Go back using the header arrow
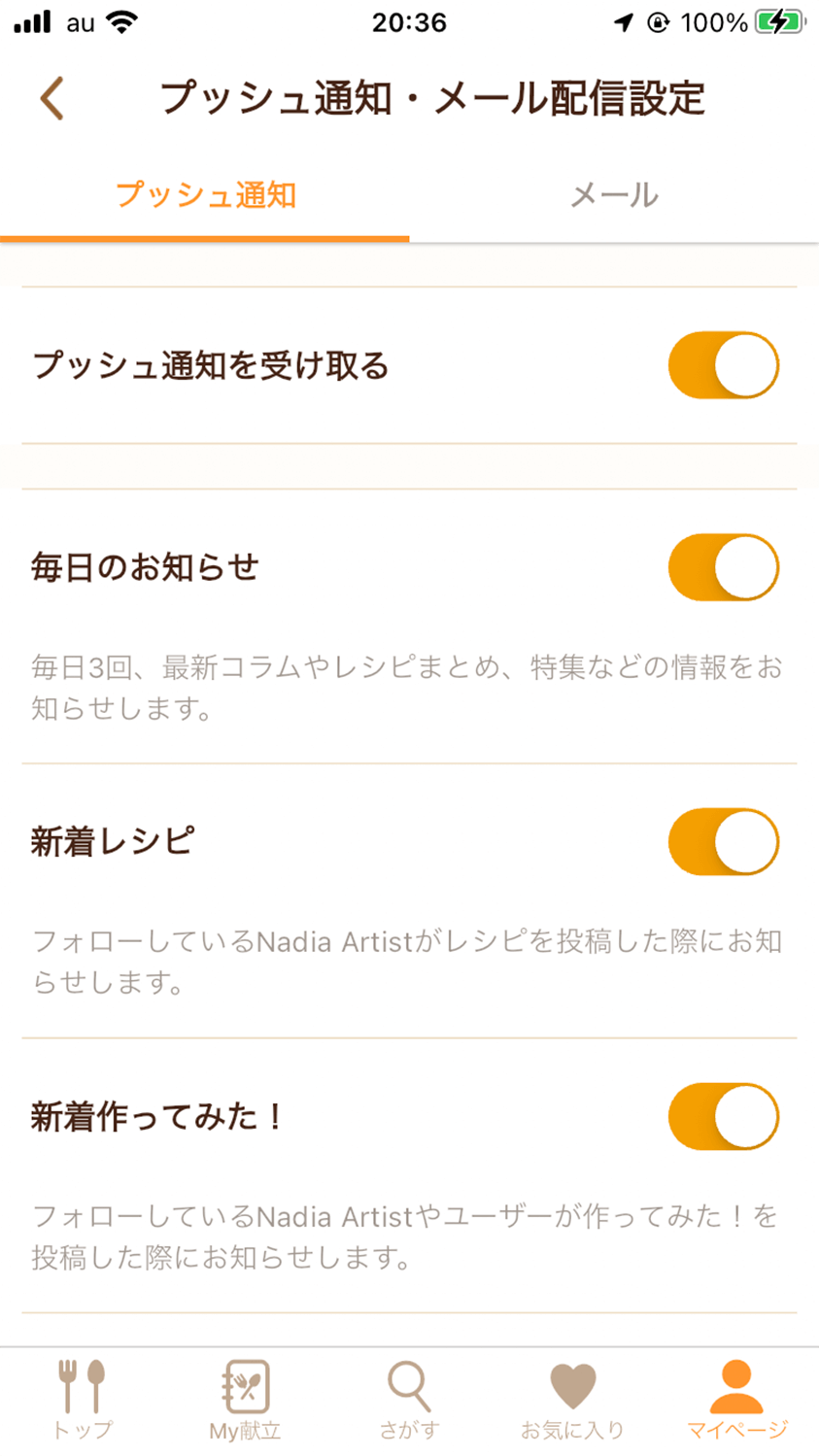Screen dimensions: 819x1456 tap(52, 98)
